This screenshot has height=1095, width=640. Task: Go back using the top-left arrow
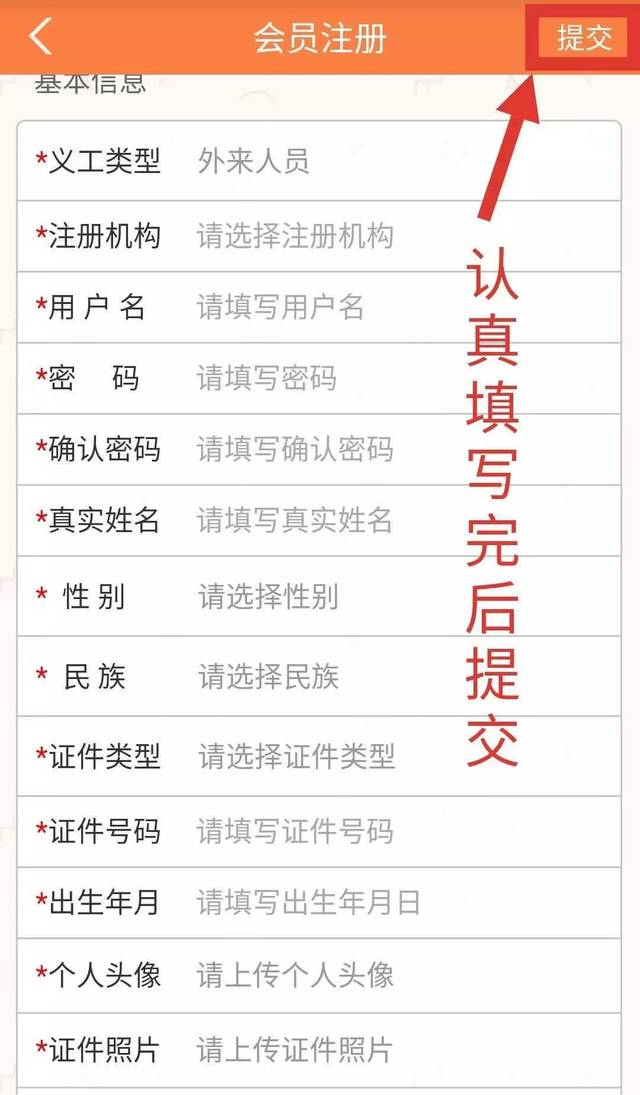tap(41, 37)
